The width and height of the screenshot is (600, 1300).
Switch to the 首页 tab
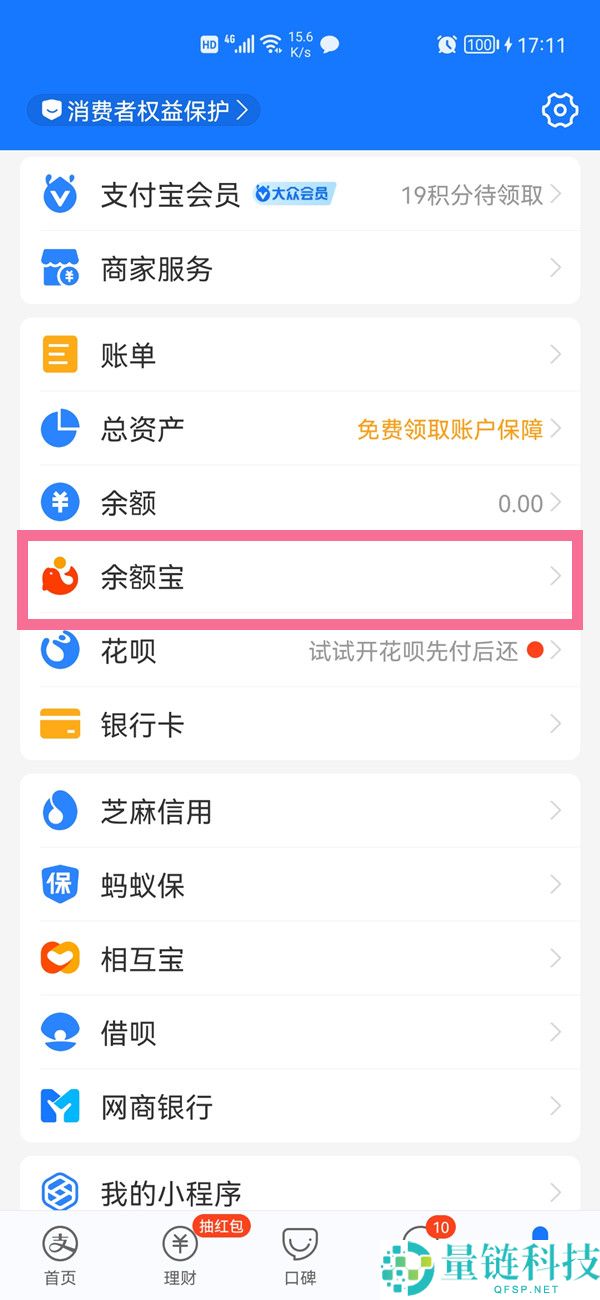point(60,1255)
